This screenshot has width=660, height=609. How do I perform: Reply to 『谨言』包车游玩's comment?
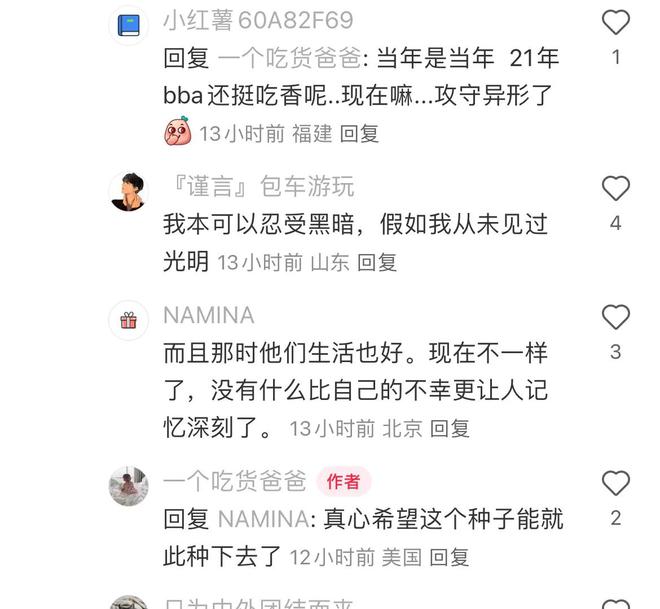point(377,262)
